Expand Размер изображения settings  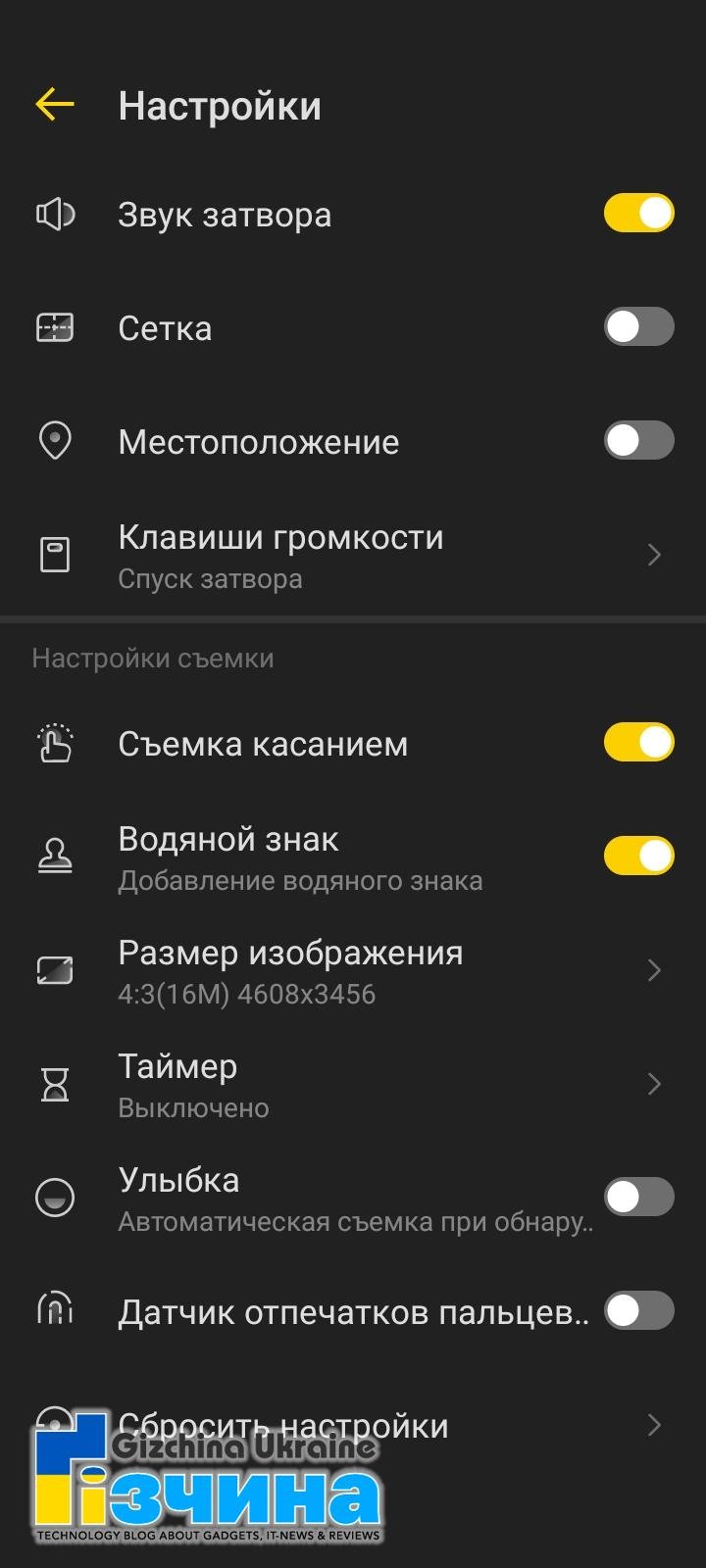click(x=654, y=970)
